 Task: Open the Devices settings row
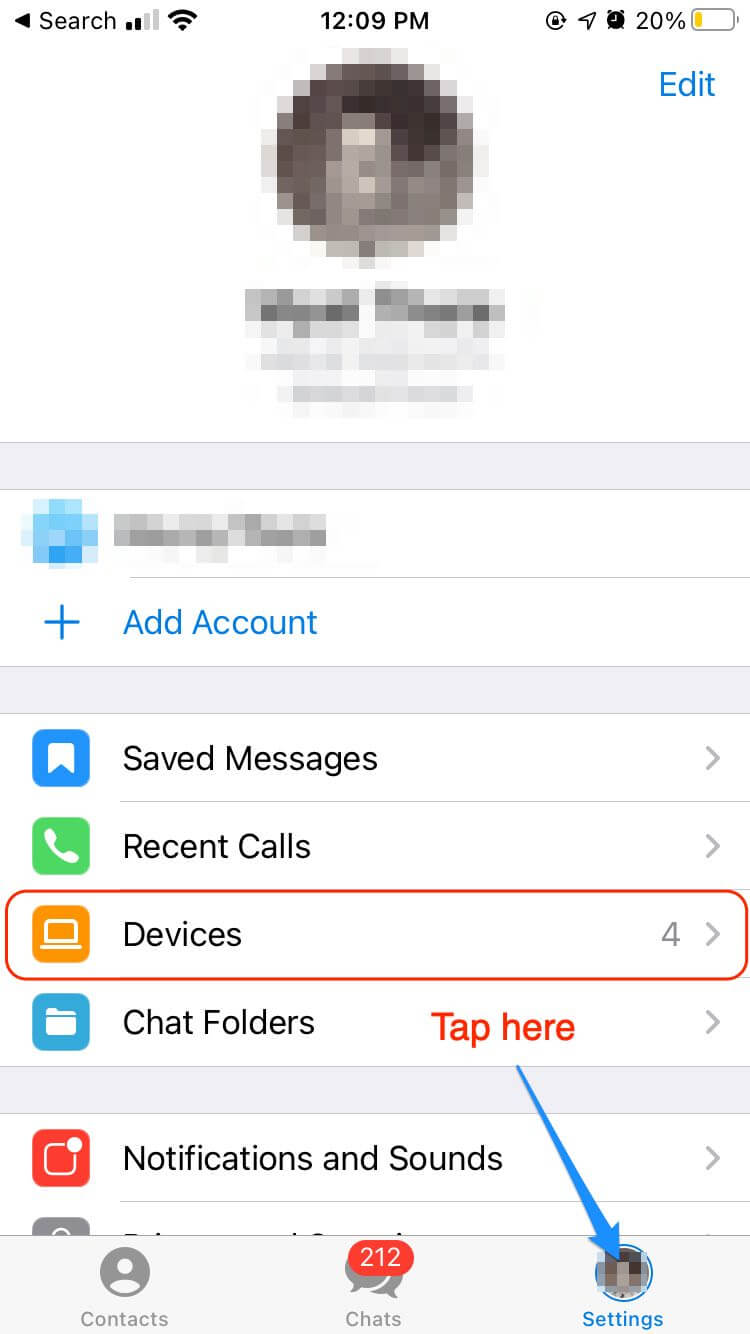[x=375, y=935]
